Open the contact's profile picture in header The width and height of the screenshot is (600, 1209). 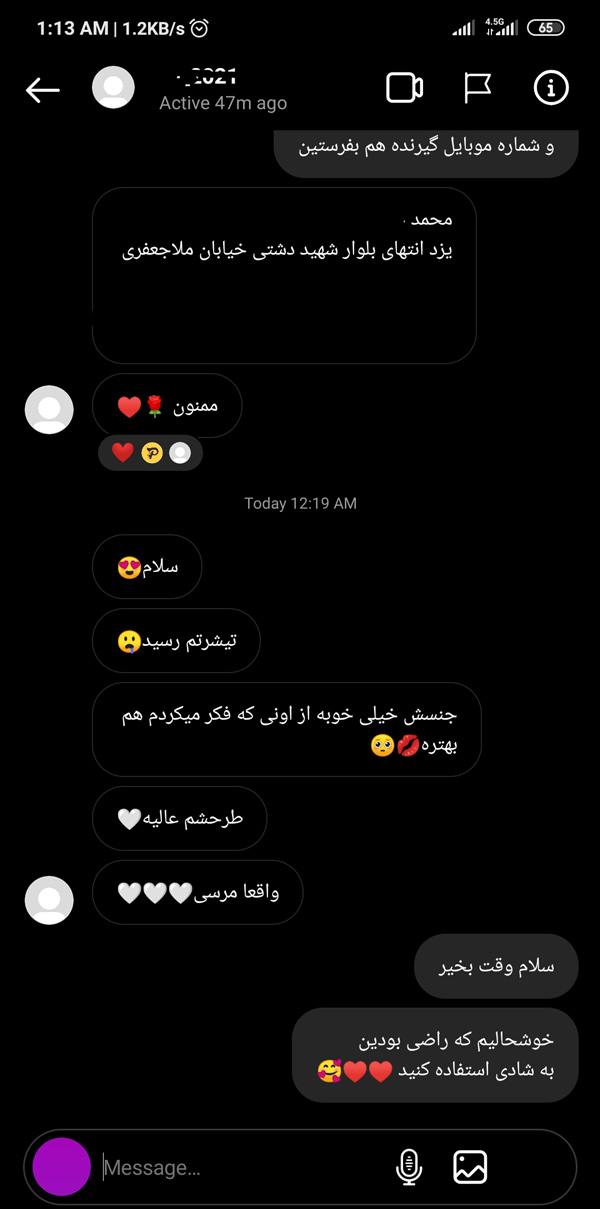click(x=114, y=88)
